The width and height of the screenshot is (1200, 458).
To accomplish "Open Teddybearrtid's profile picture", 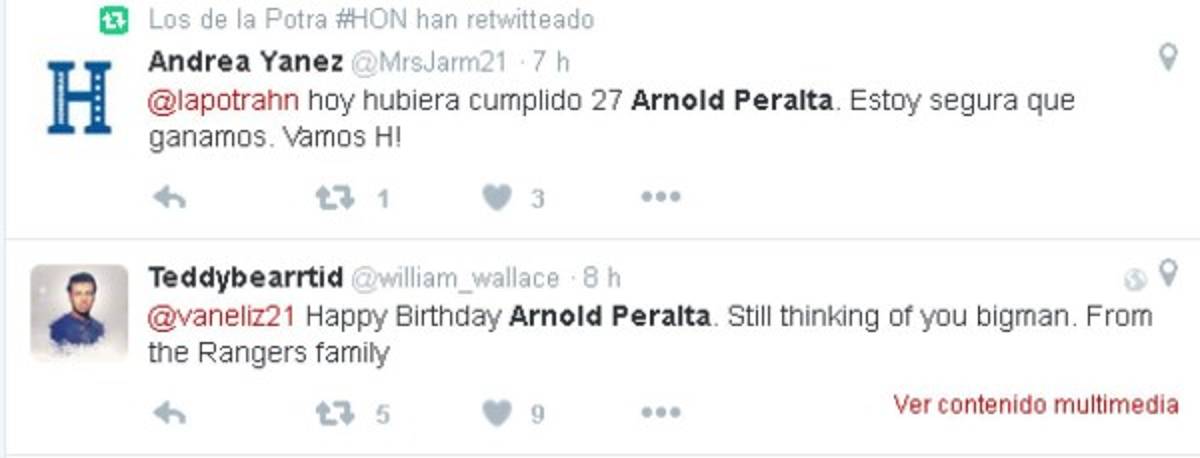I will point(79,312).
